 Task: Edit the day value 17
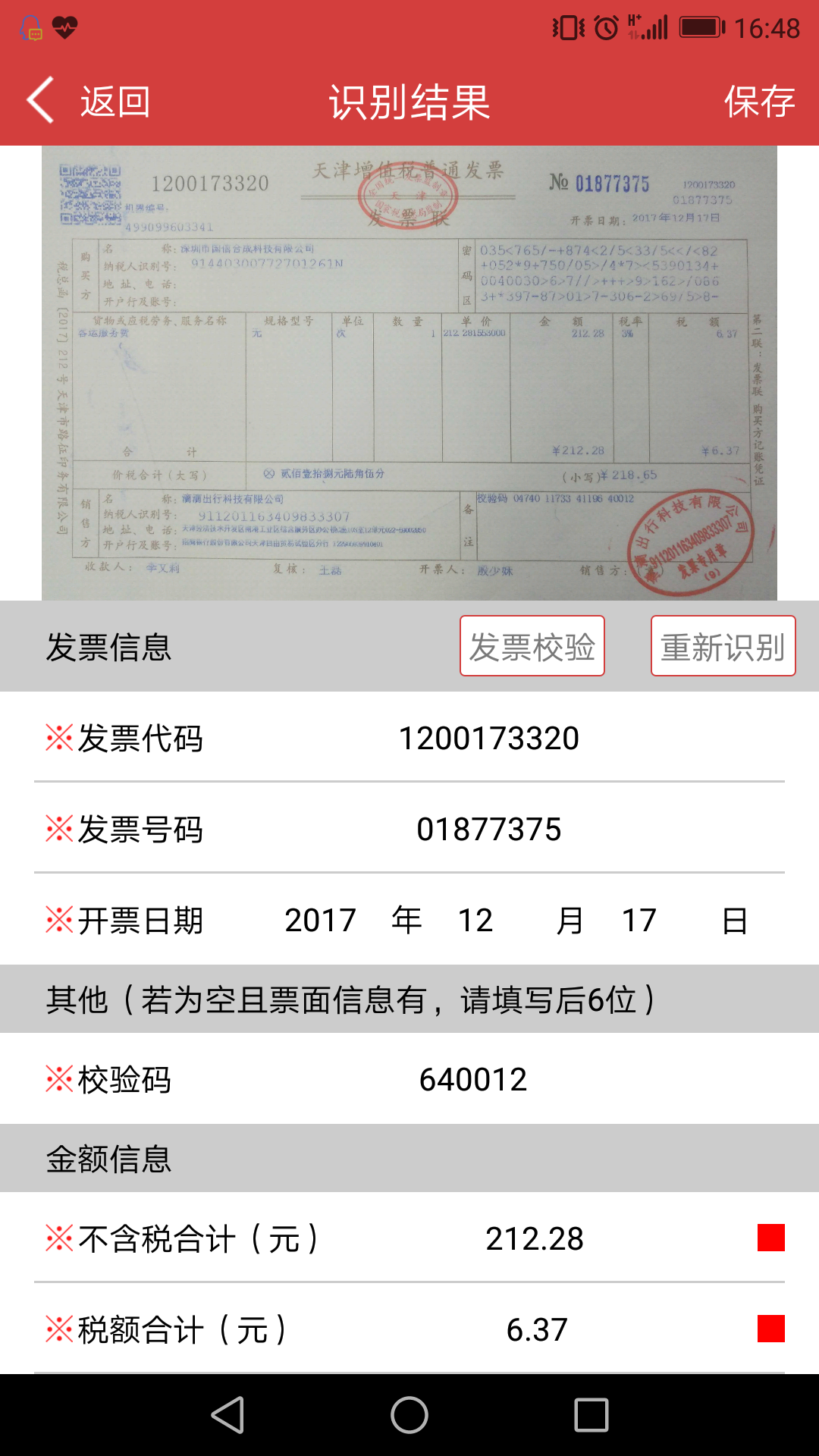point(639,920)
